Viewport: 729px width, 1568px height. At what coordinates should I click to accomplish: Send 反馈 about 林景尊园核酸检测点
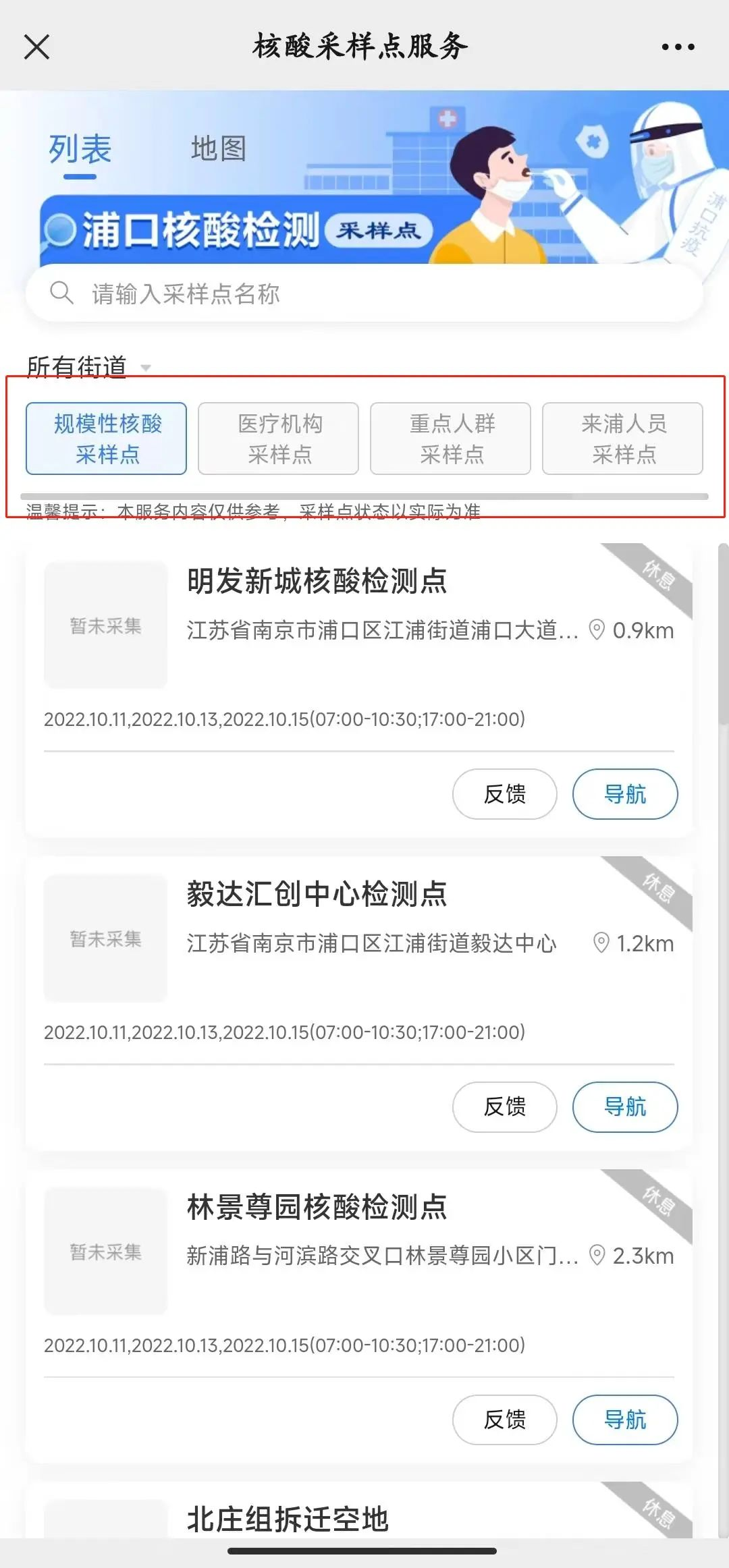[x=504, y=1420]
